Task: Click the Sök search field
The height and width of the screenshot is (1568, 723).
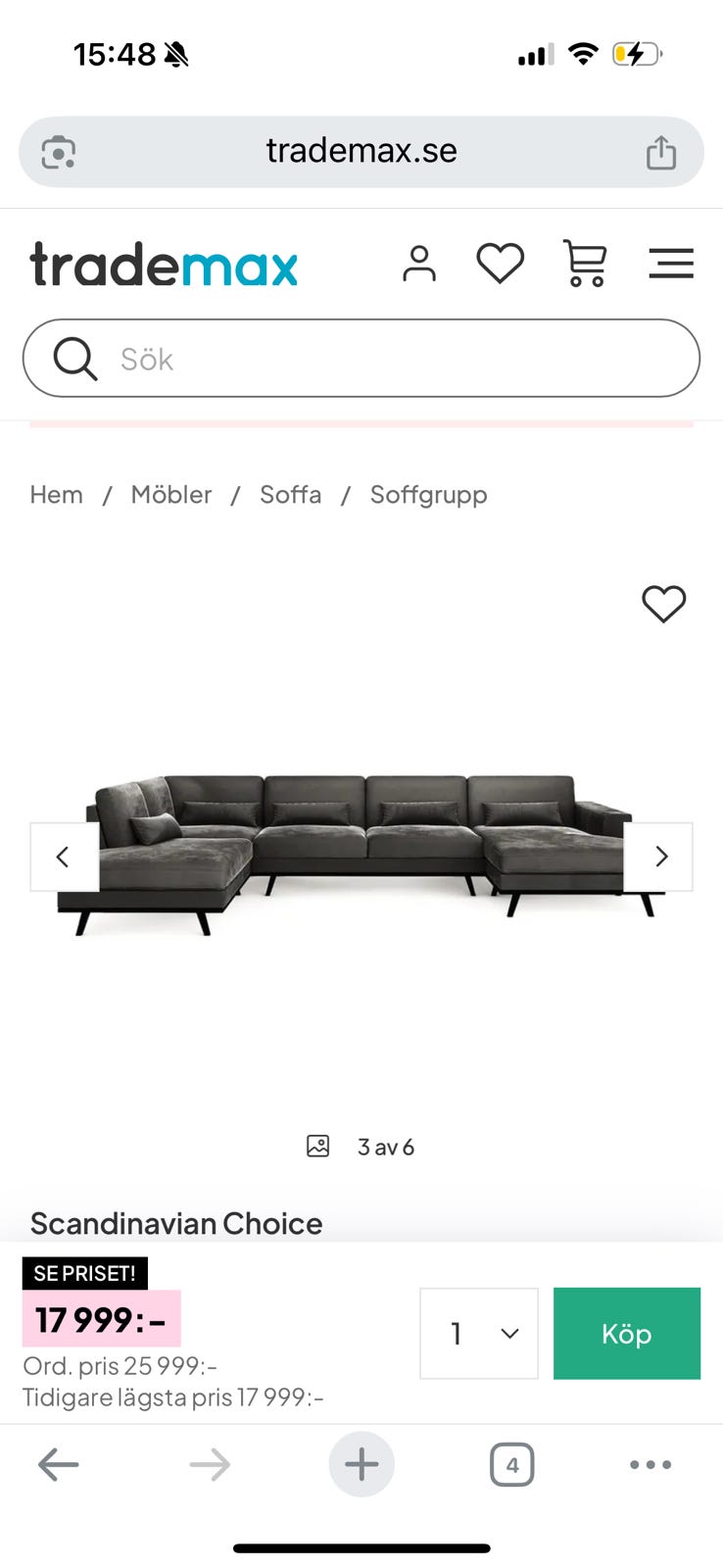Action: pos(361,358)
